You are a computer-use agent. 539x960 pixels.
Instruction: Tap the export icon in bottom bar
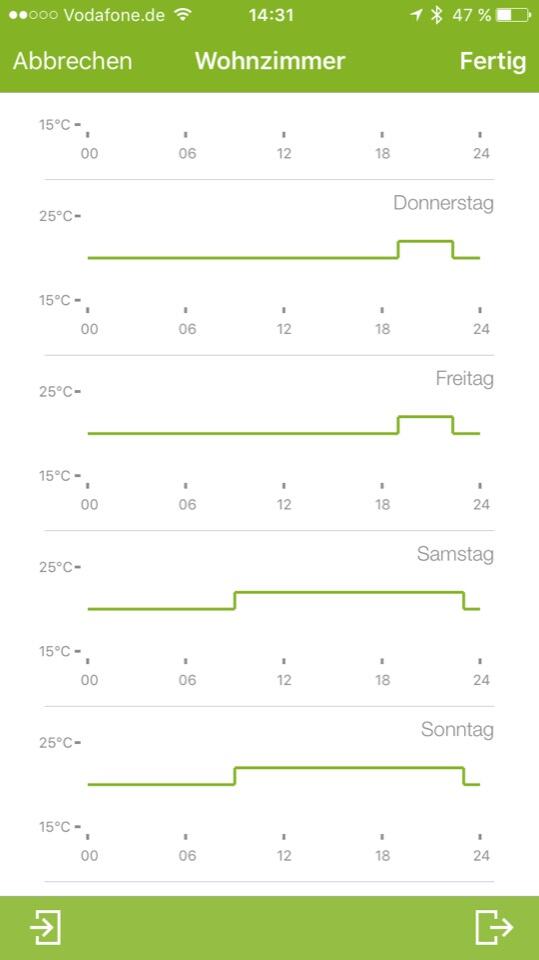(494, 927)
